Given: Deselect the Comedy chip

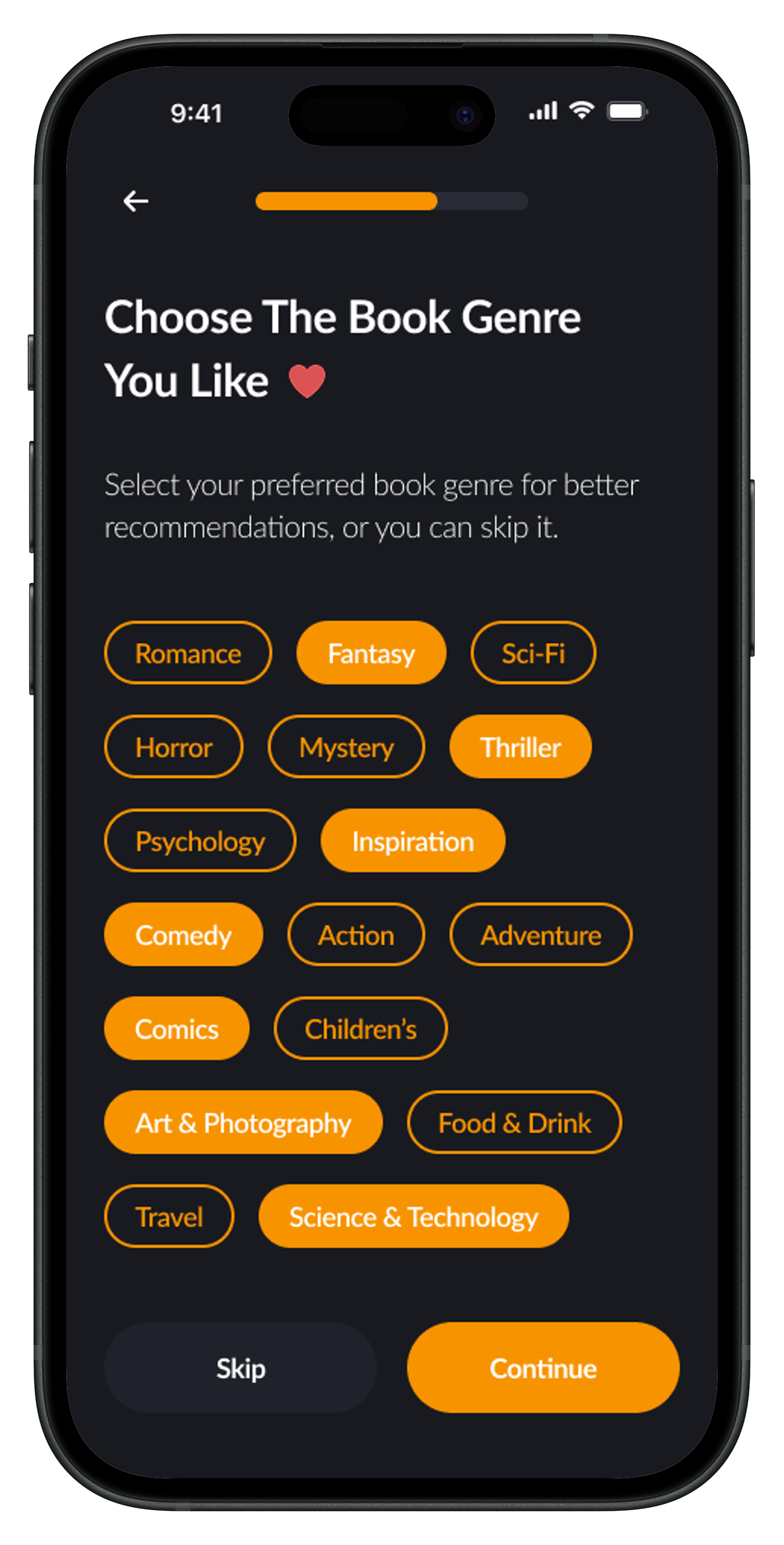Looking at the screenshot, I should pyautogui.click(x=183, y=934).
